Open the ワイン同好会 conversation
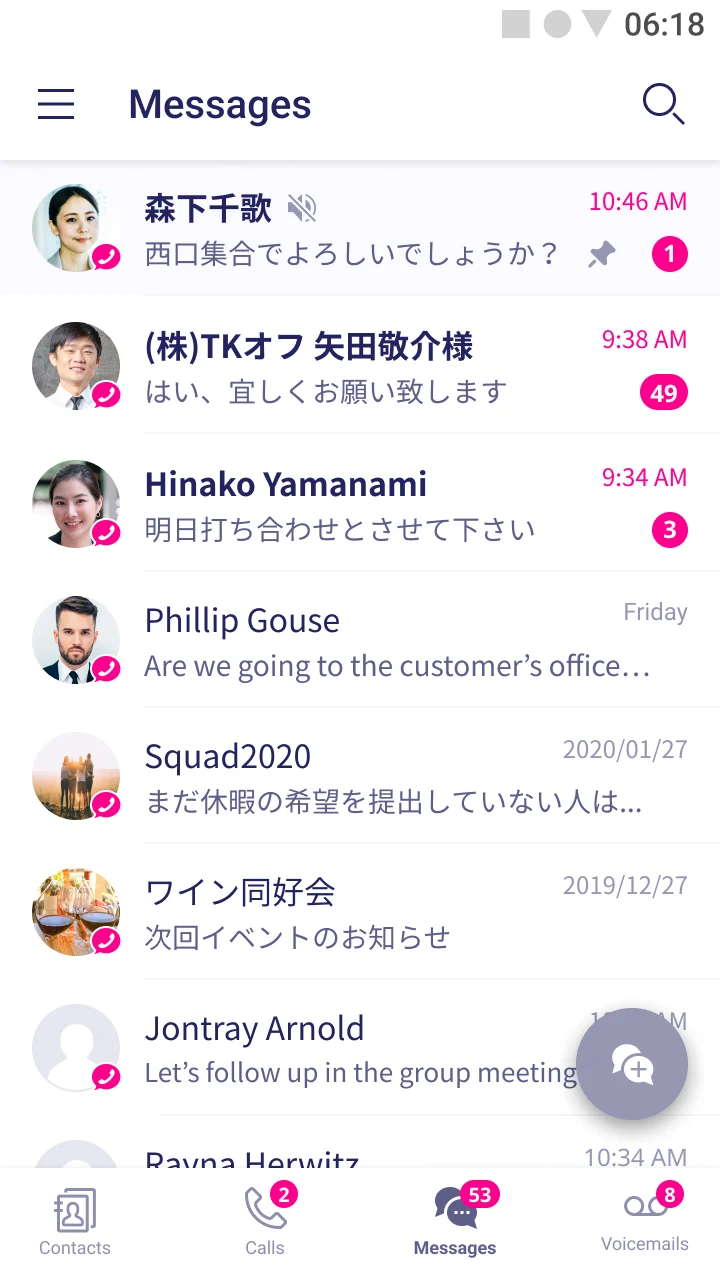 (360, 912)
